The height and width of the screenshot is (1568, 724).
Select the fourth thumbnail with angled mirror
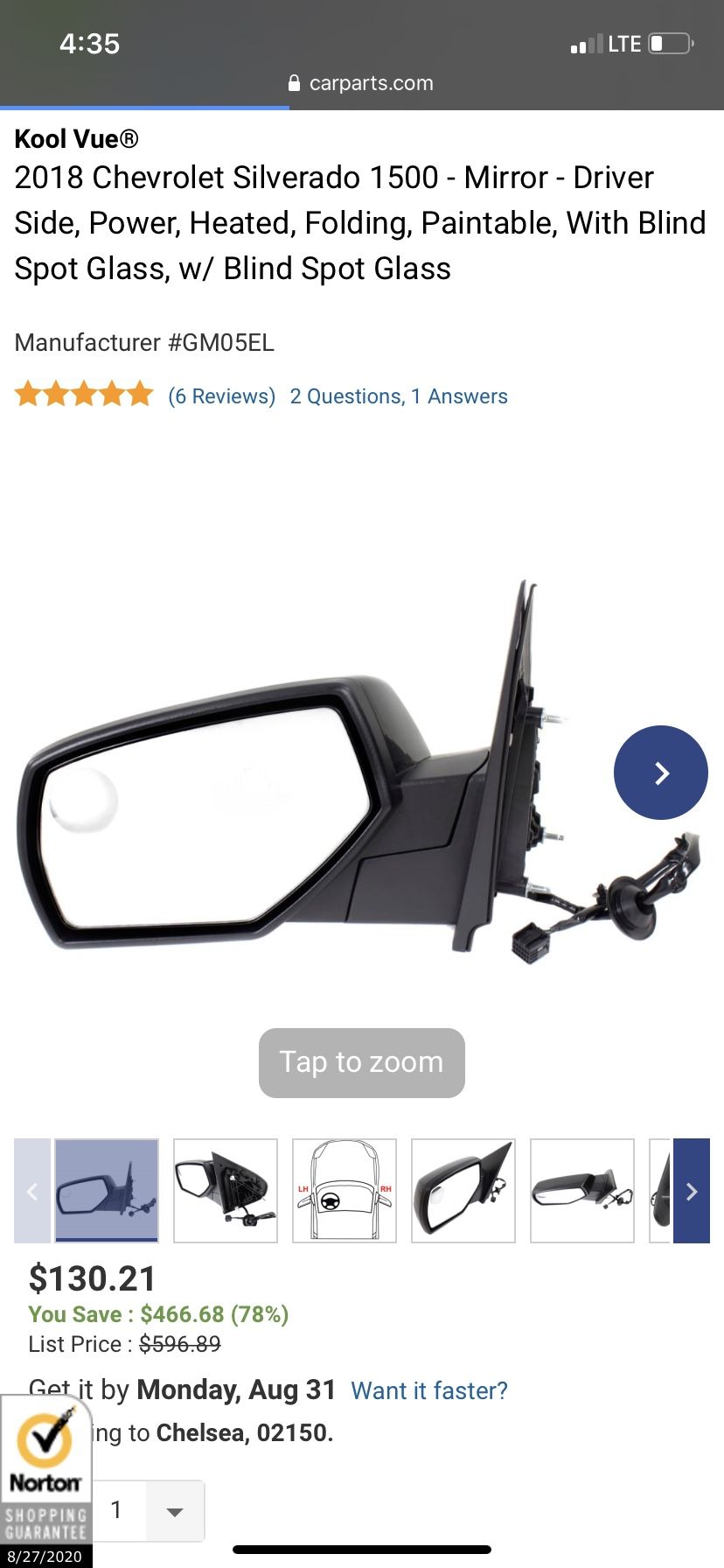click(463, 1190)
